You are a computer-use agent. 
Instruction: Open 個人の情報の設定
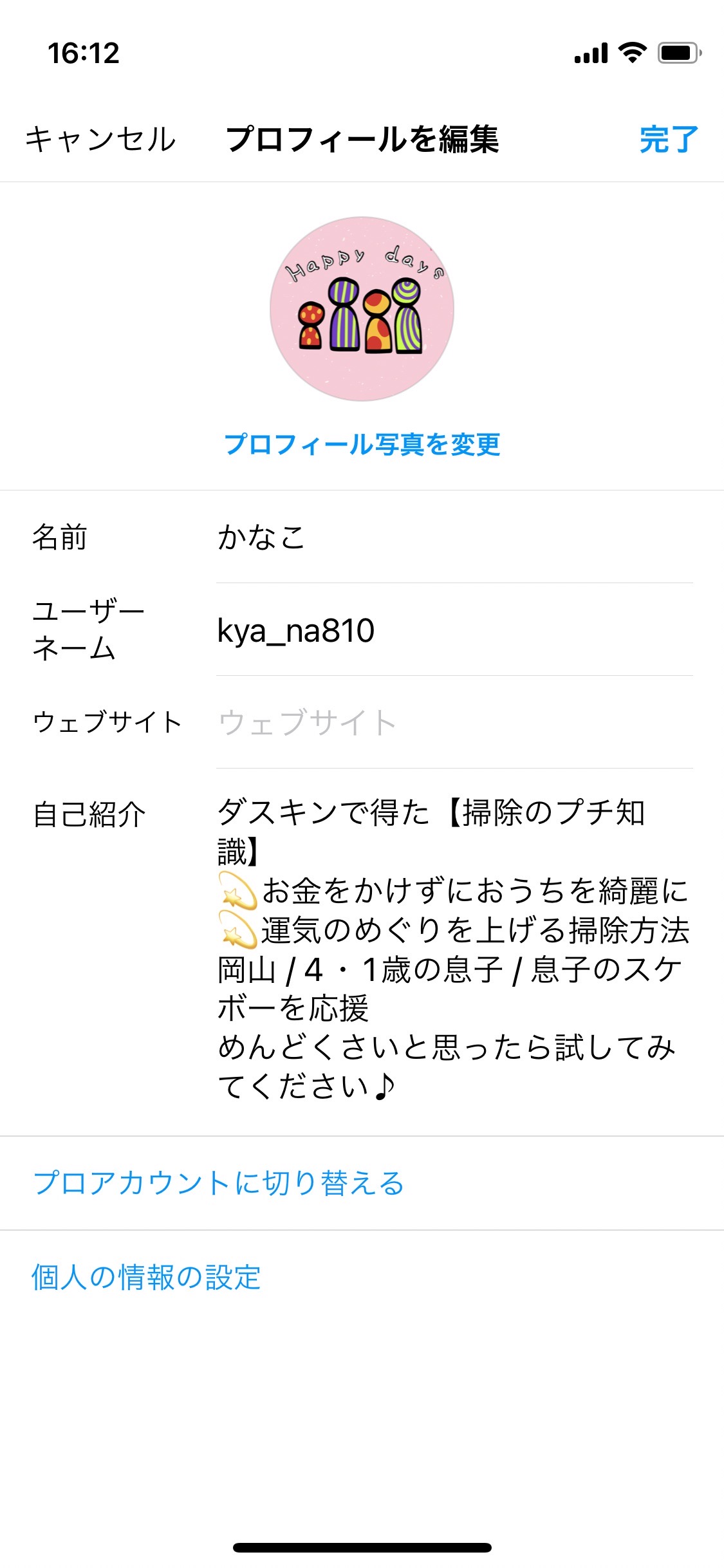point(146,1278)
